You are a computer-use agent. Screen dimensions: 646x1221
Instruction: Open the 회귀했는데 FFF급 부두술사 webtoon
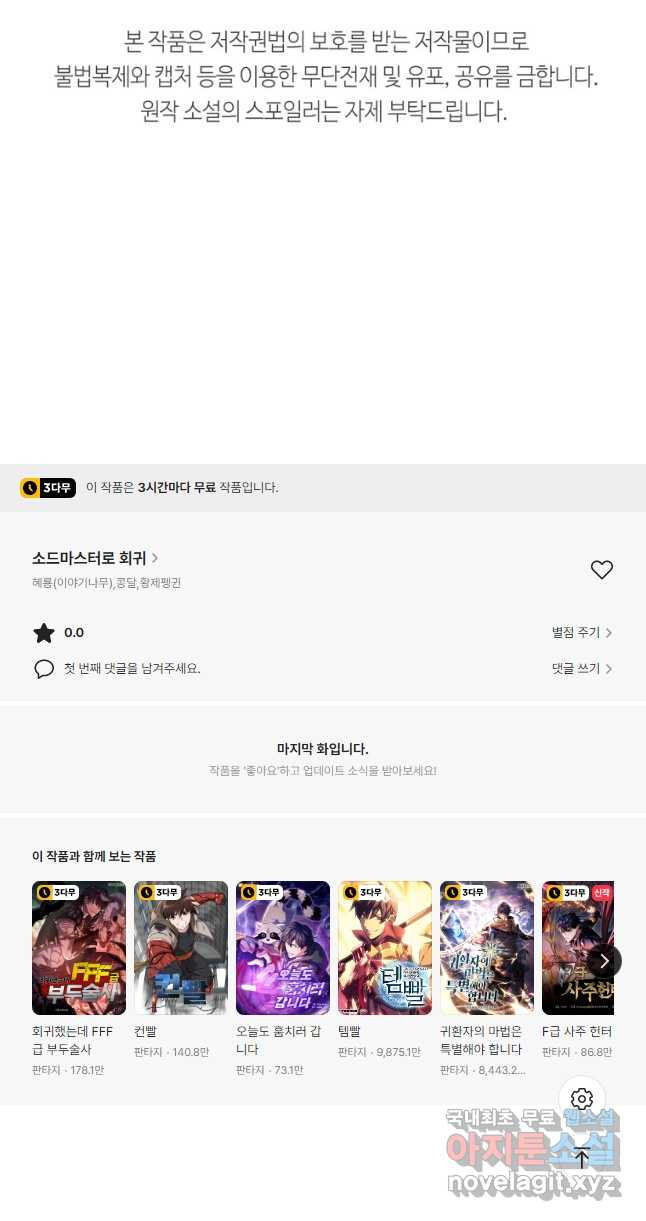(x=78, y=948)
